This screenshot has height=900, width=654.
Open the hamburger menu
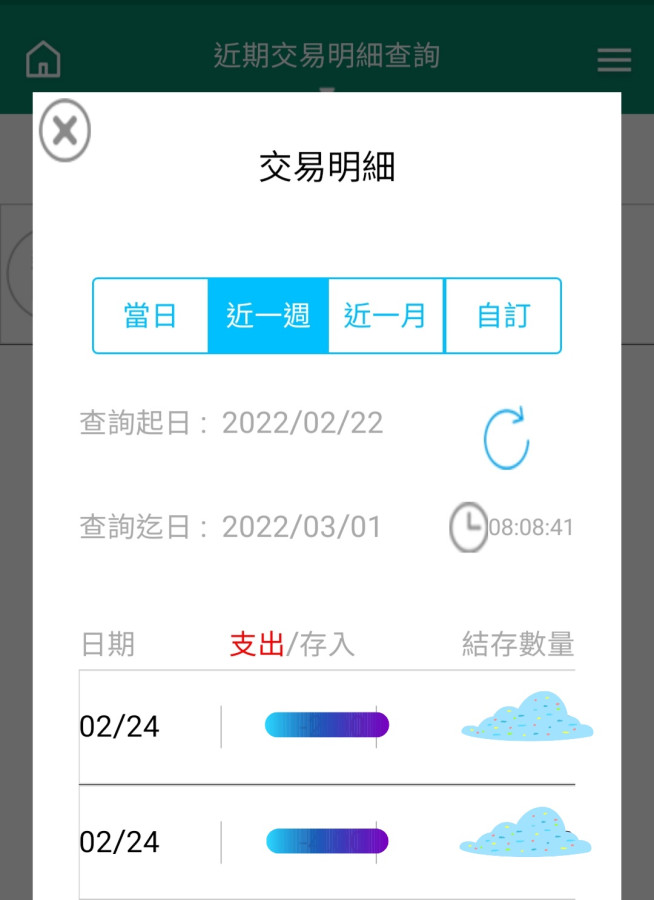point(614,60)
